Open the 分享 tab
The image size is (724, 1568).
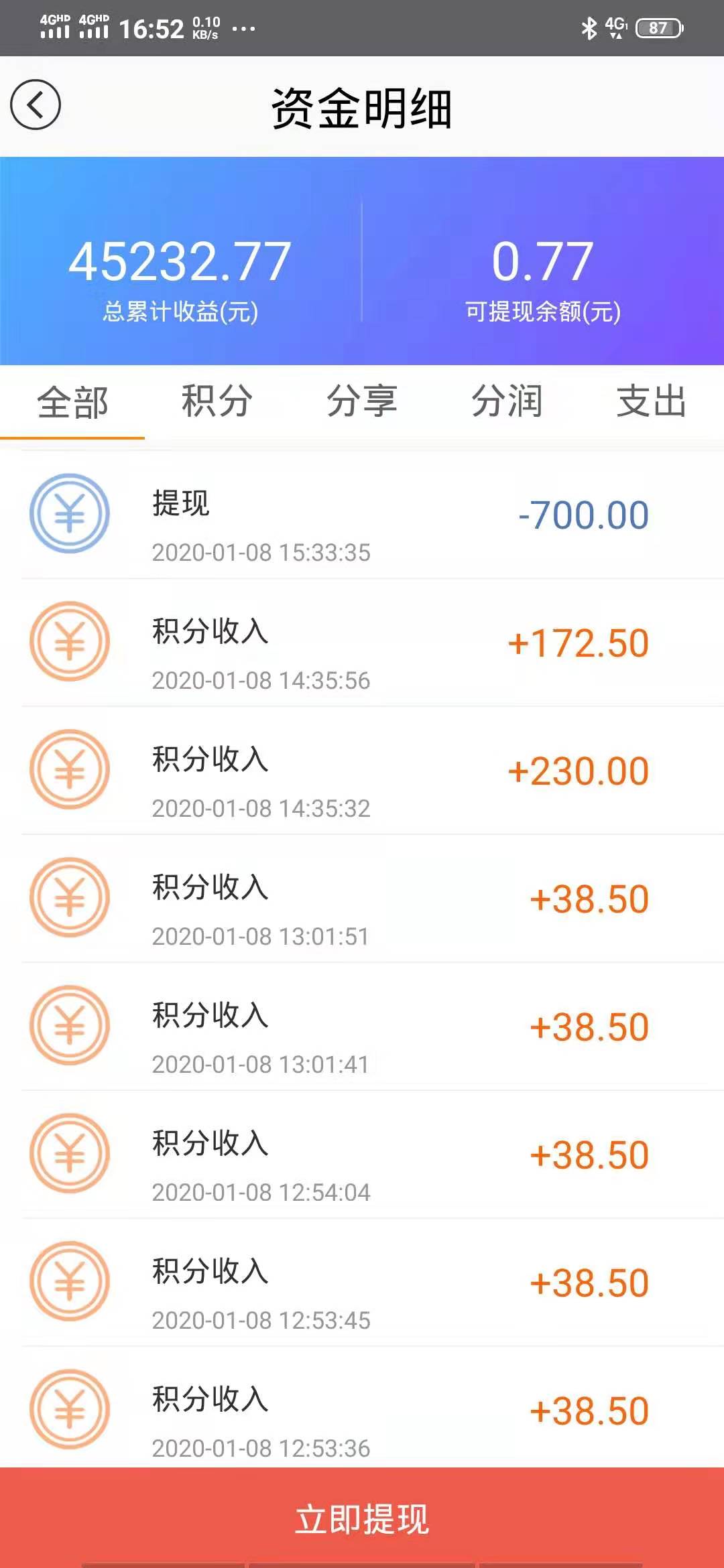coord(362,402)
